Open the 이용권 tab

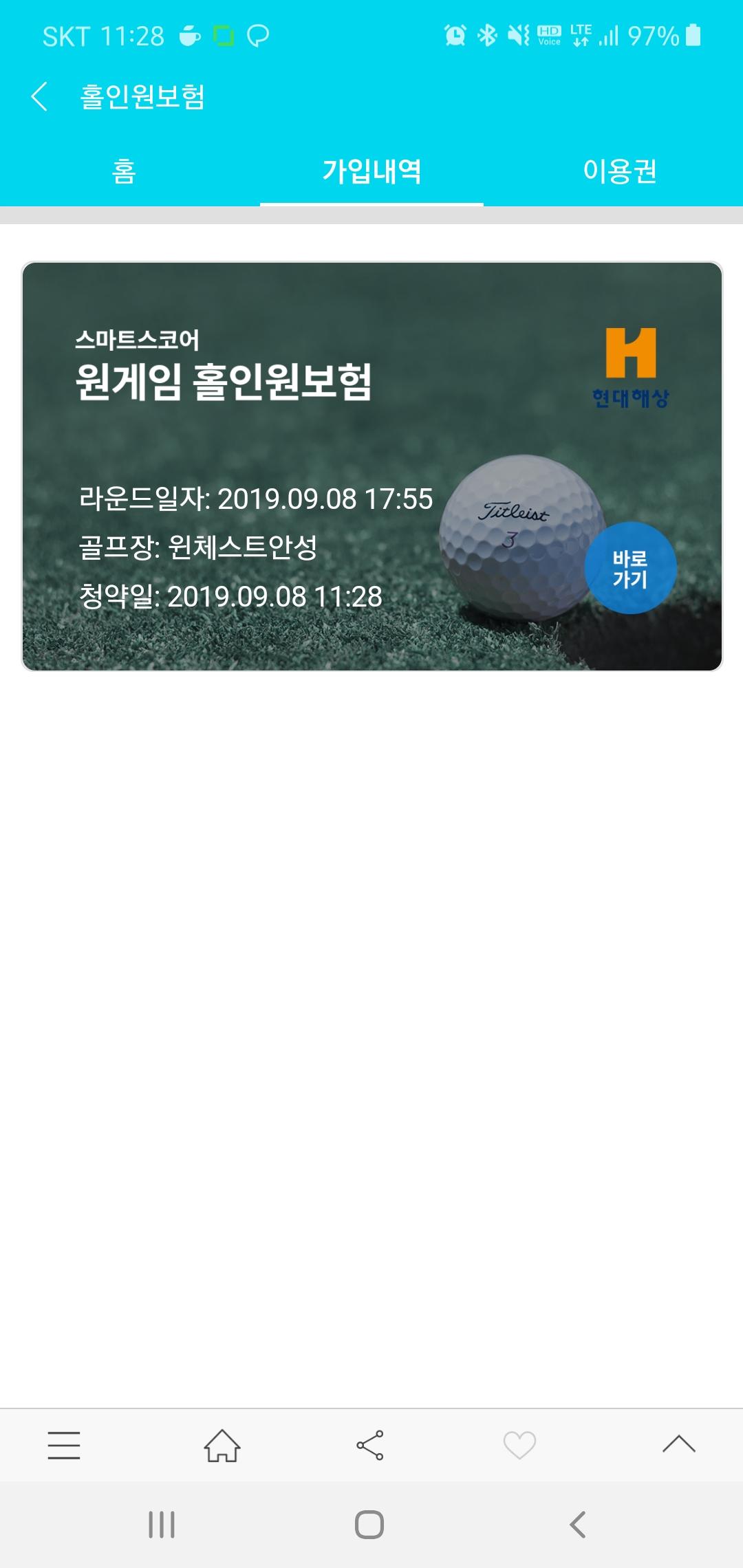[619, 171]
